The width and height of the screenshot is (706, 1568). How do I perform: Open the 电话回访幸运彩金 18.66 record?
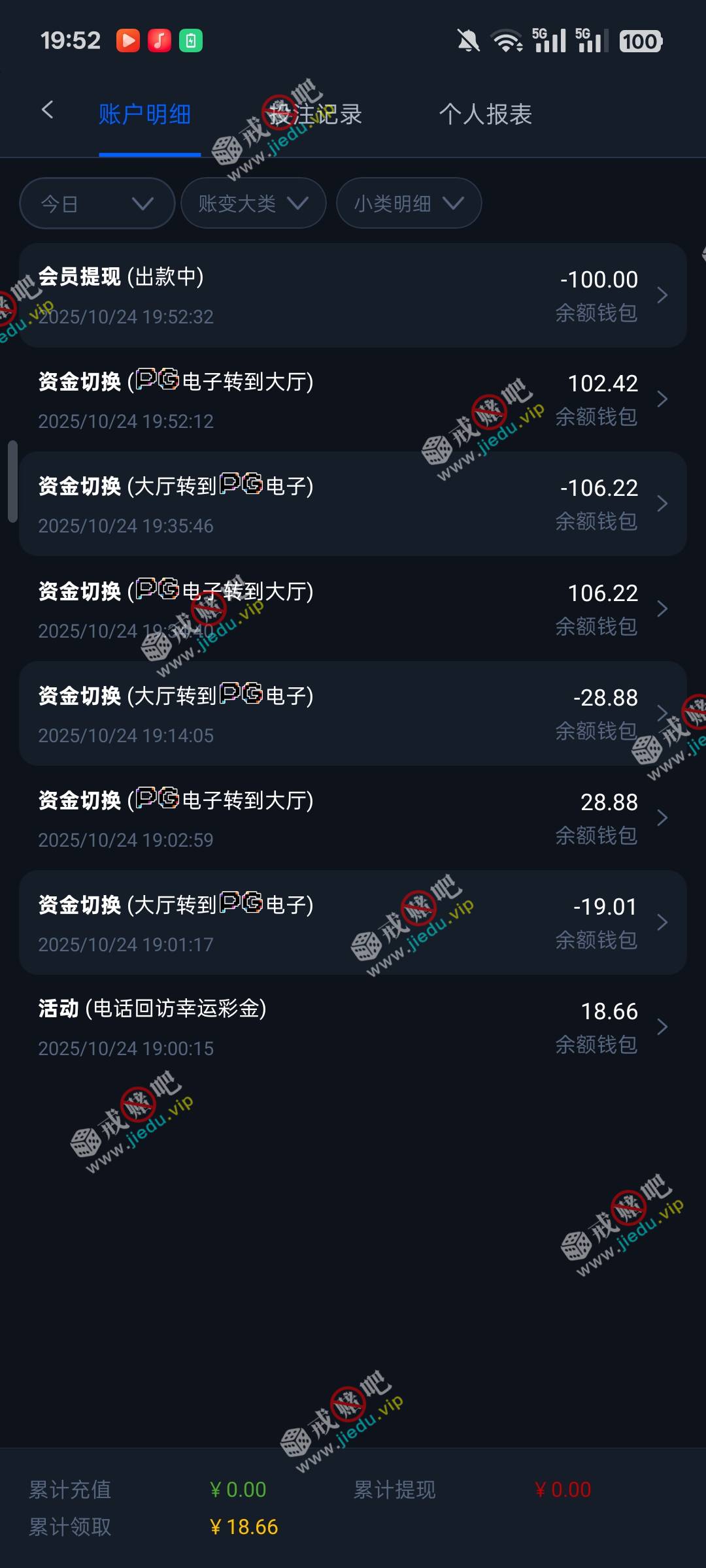point(353,1027)
